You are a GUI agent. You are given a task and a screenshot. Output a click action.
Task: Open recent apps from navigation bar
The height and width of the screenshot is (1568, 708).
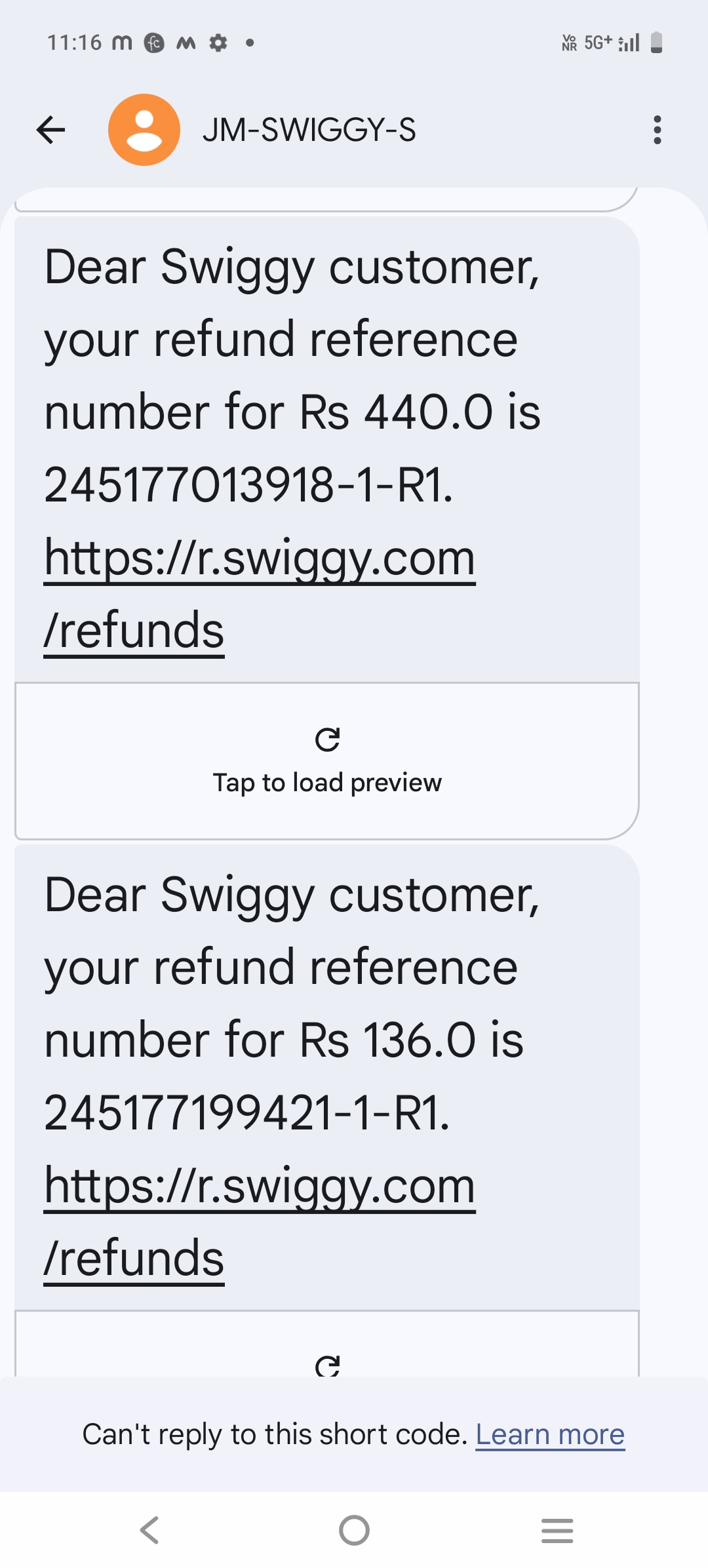557,1531
